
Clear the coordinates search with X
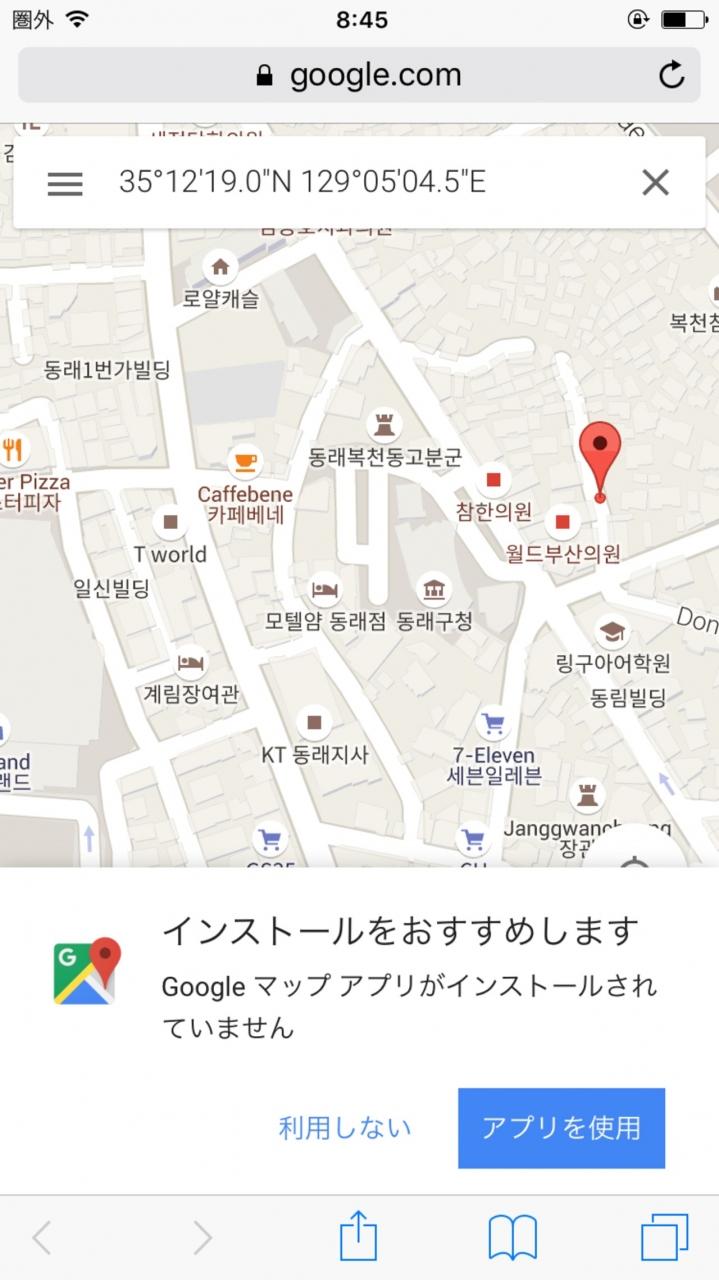click(x=655, y=183)
